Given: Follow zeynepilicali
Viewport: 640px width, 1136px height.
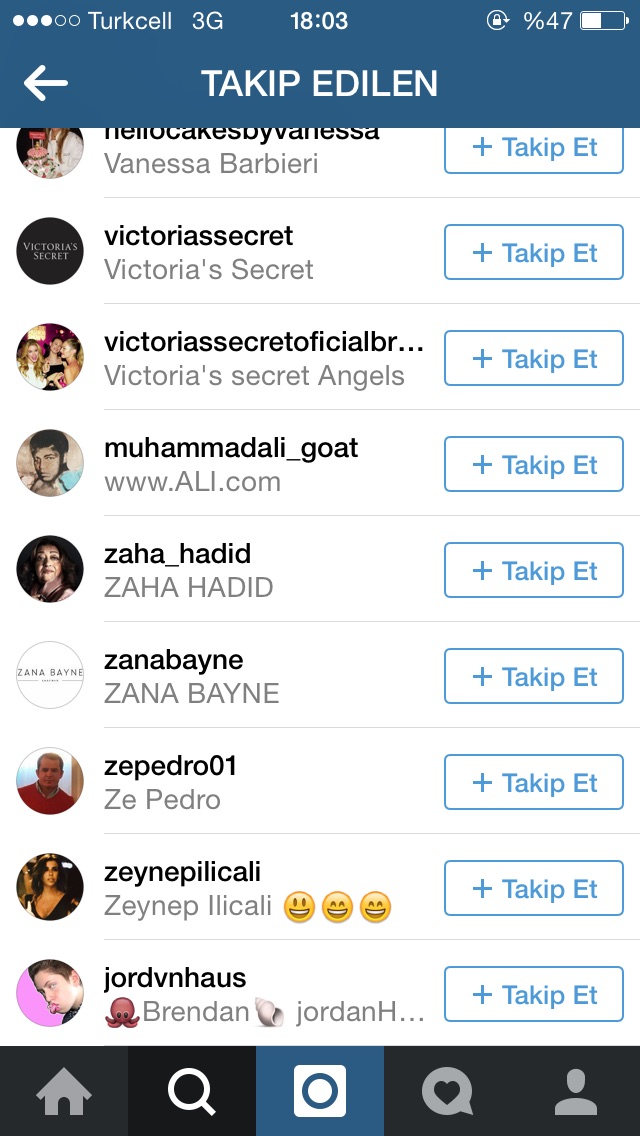Looking at the screenshot, I should (x=533, y=889).
